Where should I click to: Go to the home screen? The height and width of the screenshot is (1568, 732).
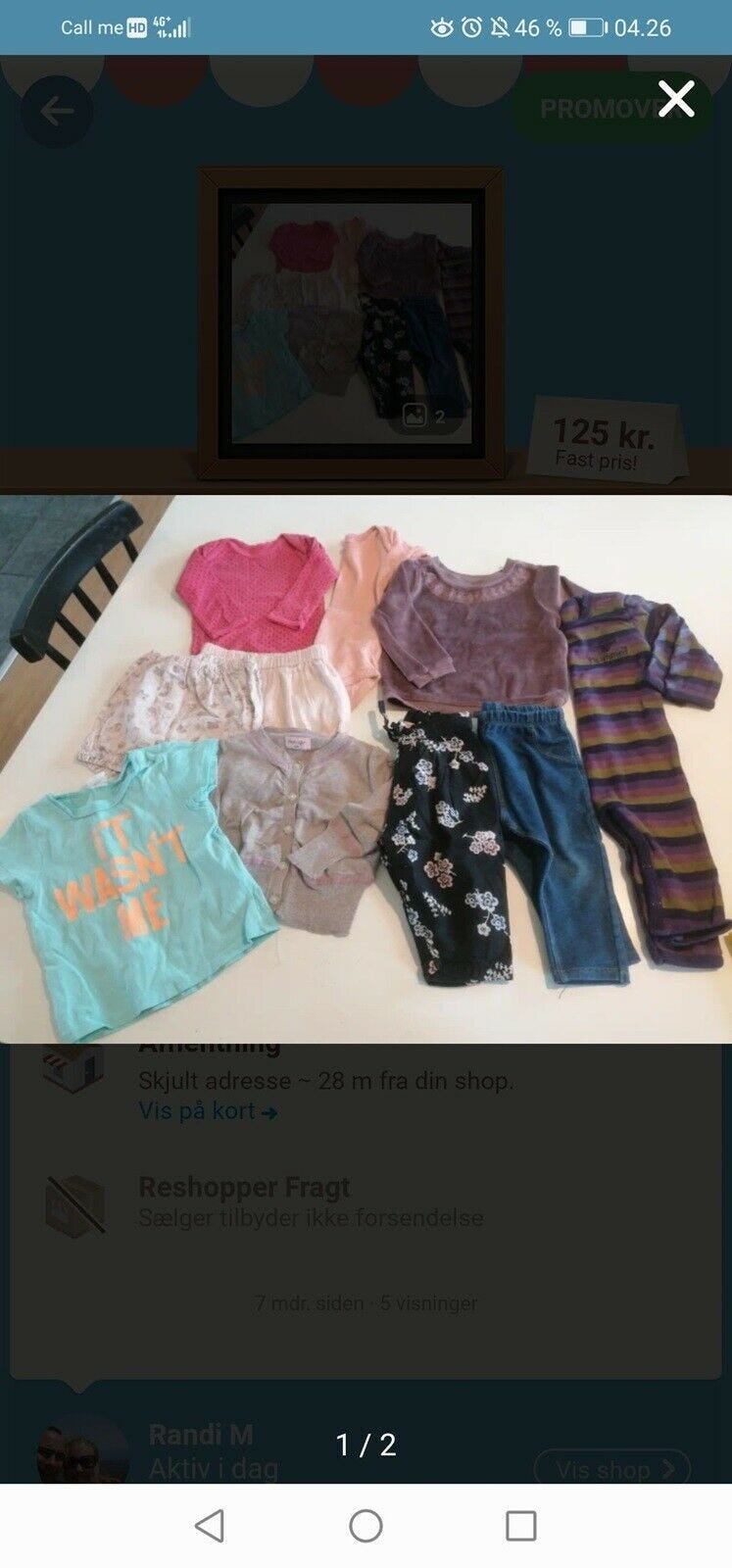click(366, 1526)
